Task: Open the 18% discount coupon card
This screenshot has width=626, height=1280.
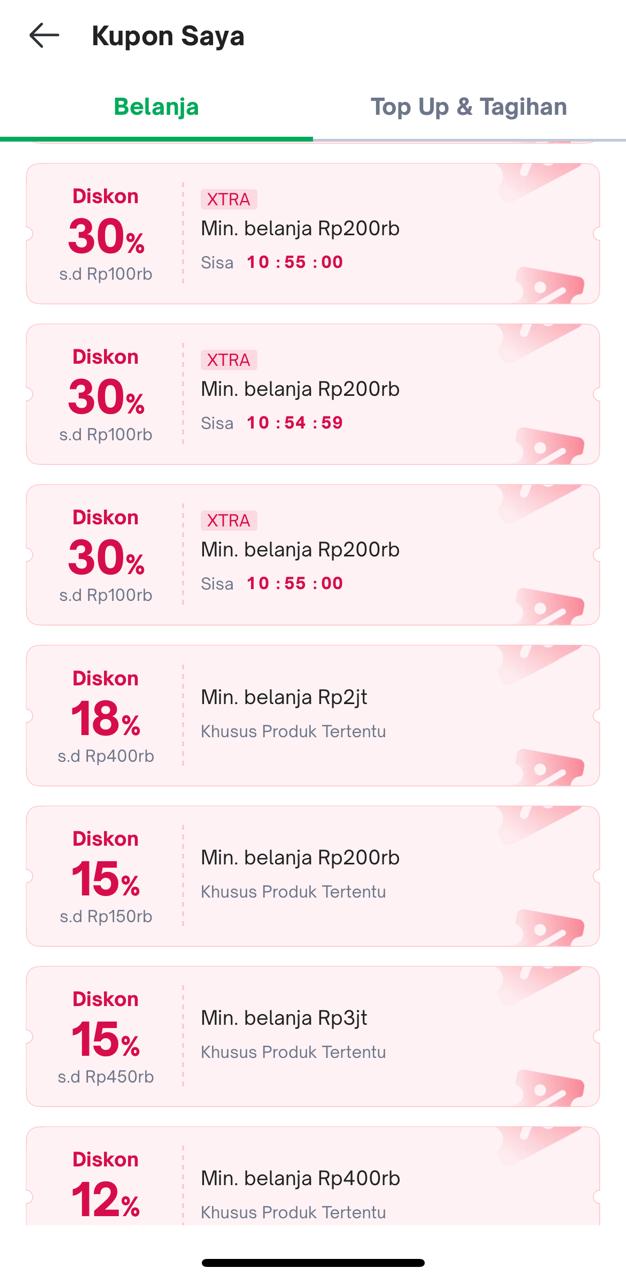Action: 312,715
